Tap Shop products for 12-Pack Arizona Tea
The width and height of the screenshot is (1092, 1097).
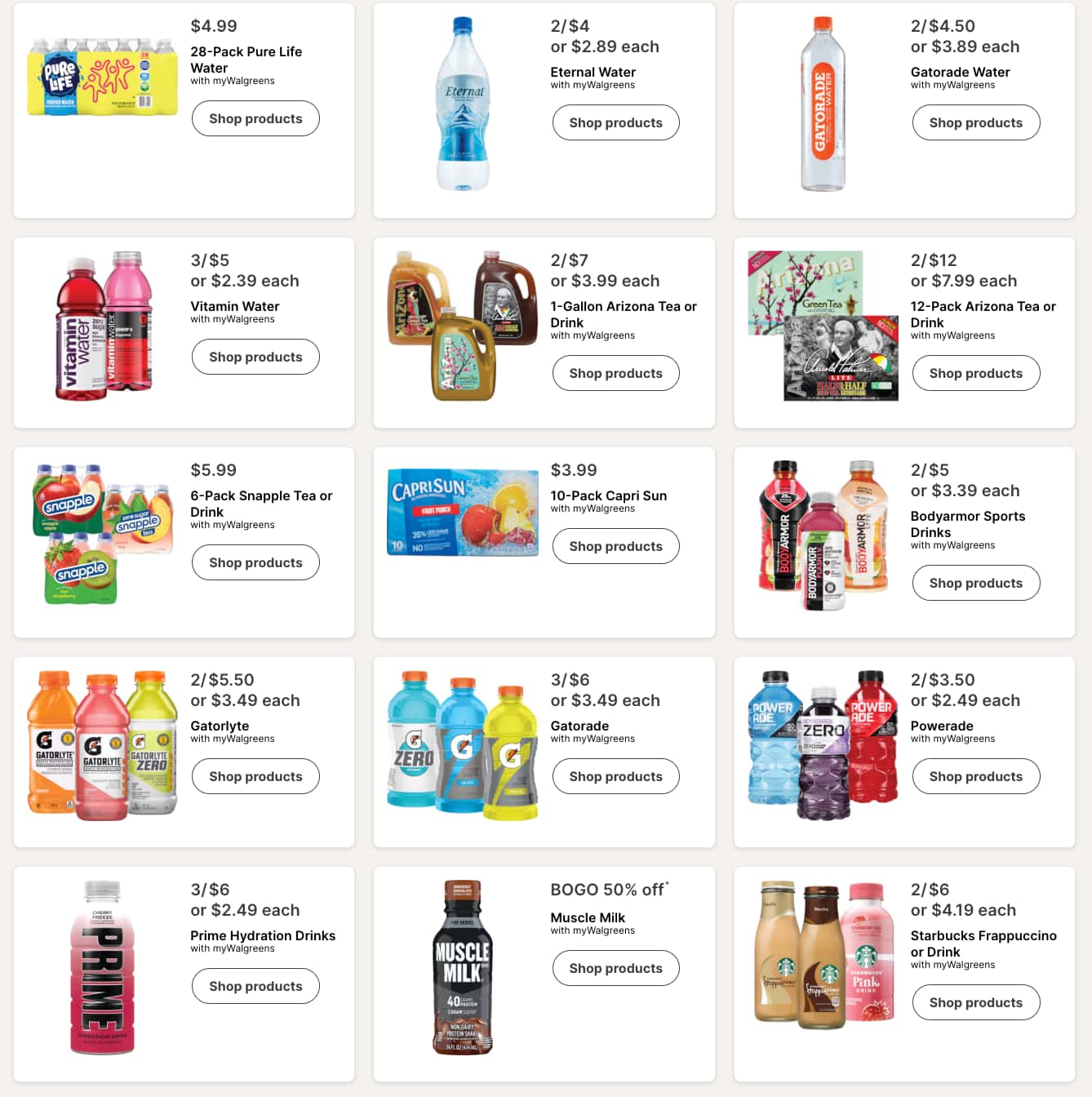tap(975, 373)
